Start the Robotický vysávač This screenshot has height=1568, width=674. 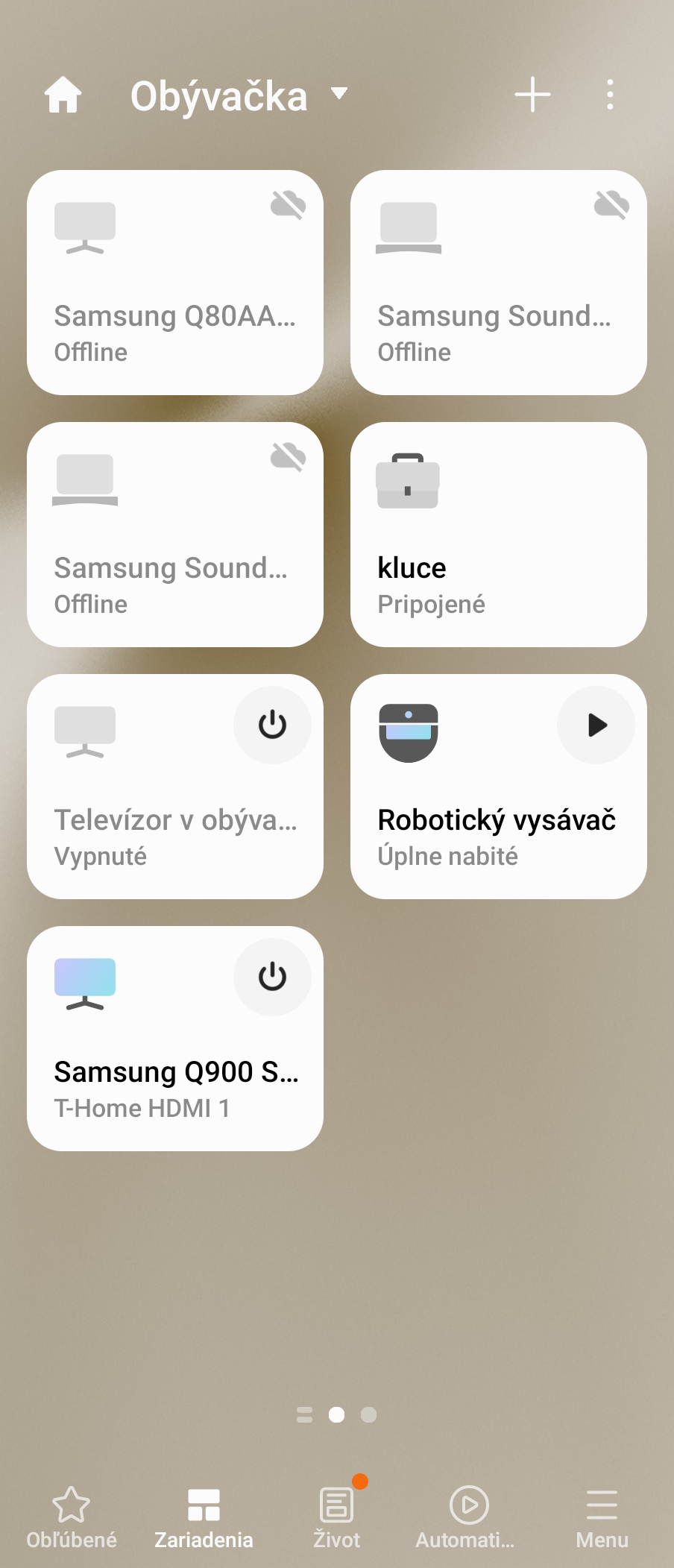[x=596, y=725]
